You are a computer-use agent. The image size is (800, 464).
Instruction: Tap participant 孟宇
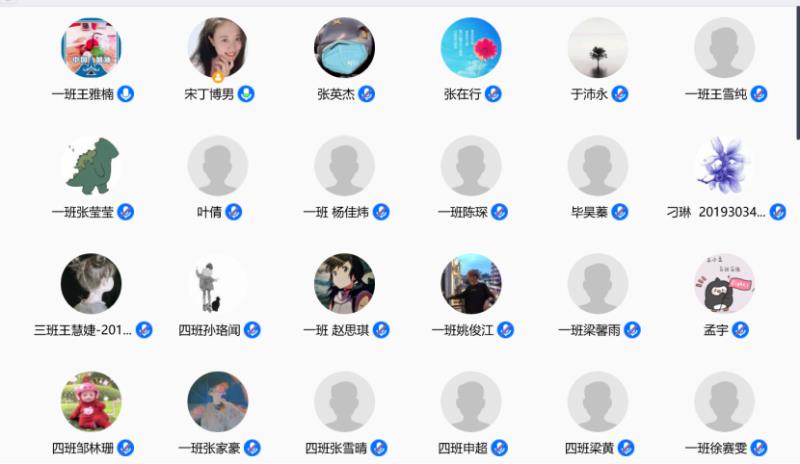tap(725, 284)
